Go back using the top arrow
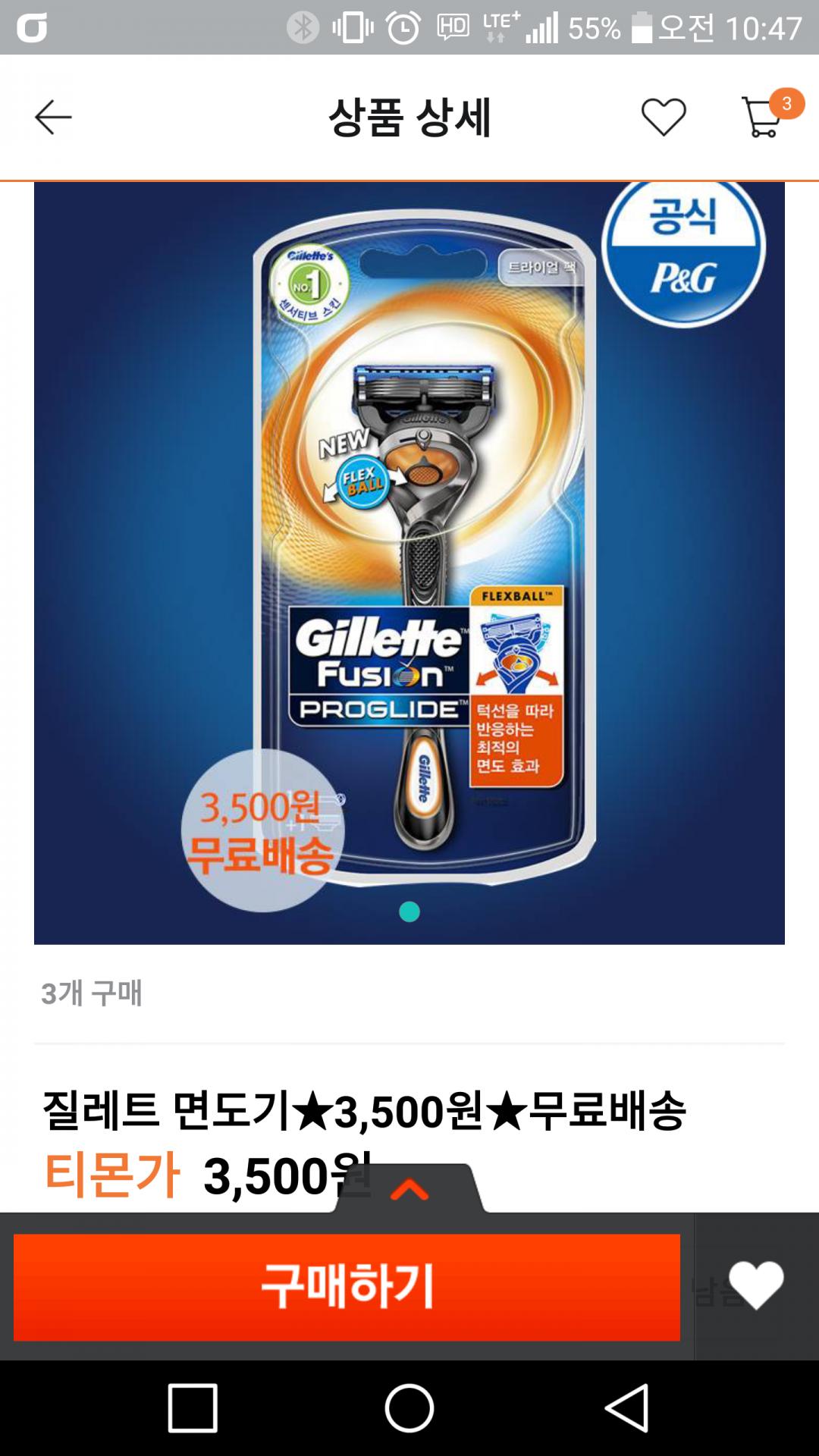 point(53,118)
